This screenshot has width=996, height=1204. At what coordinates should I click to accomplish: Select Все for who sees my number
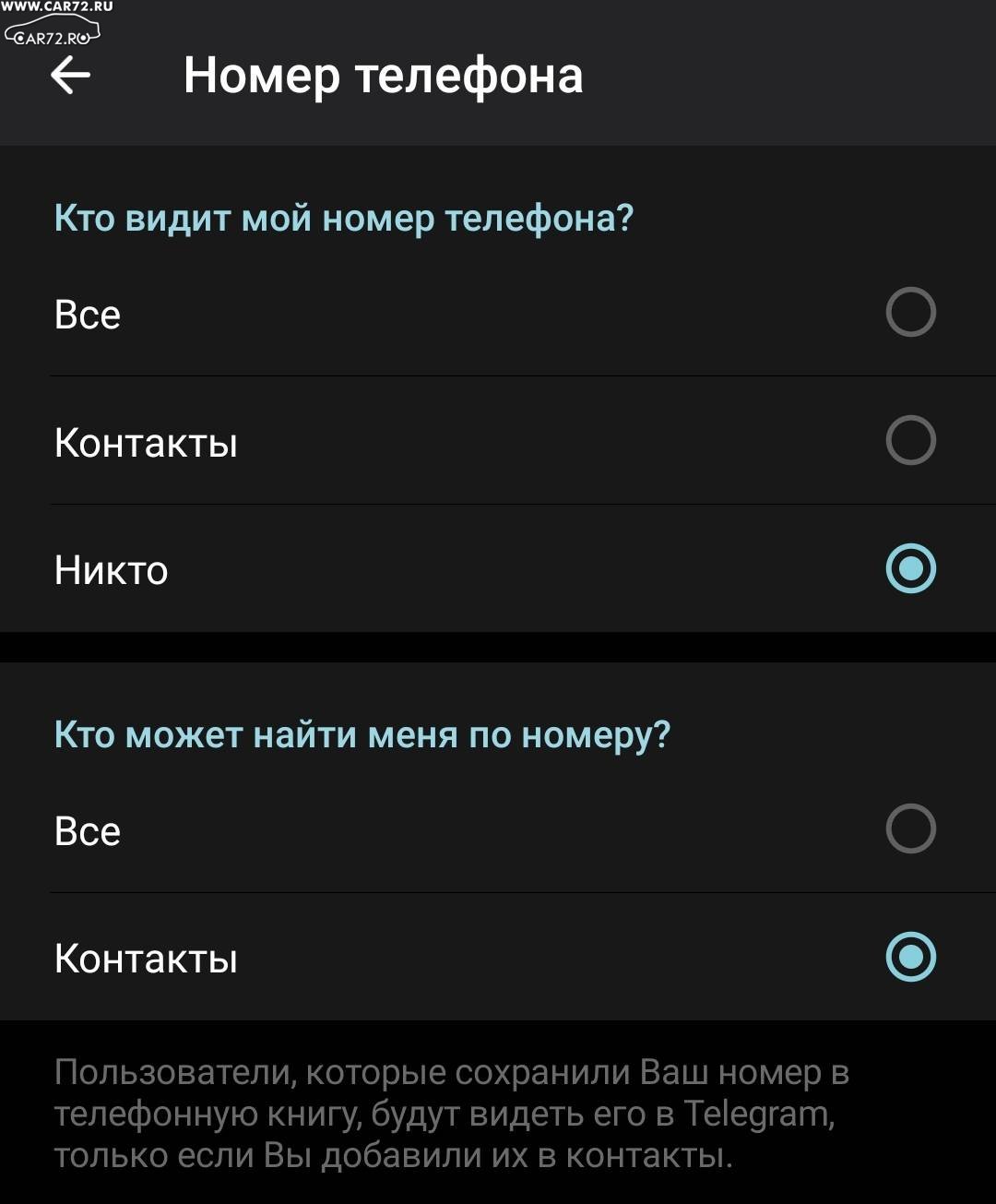(x=910, y=312)
